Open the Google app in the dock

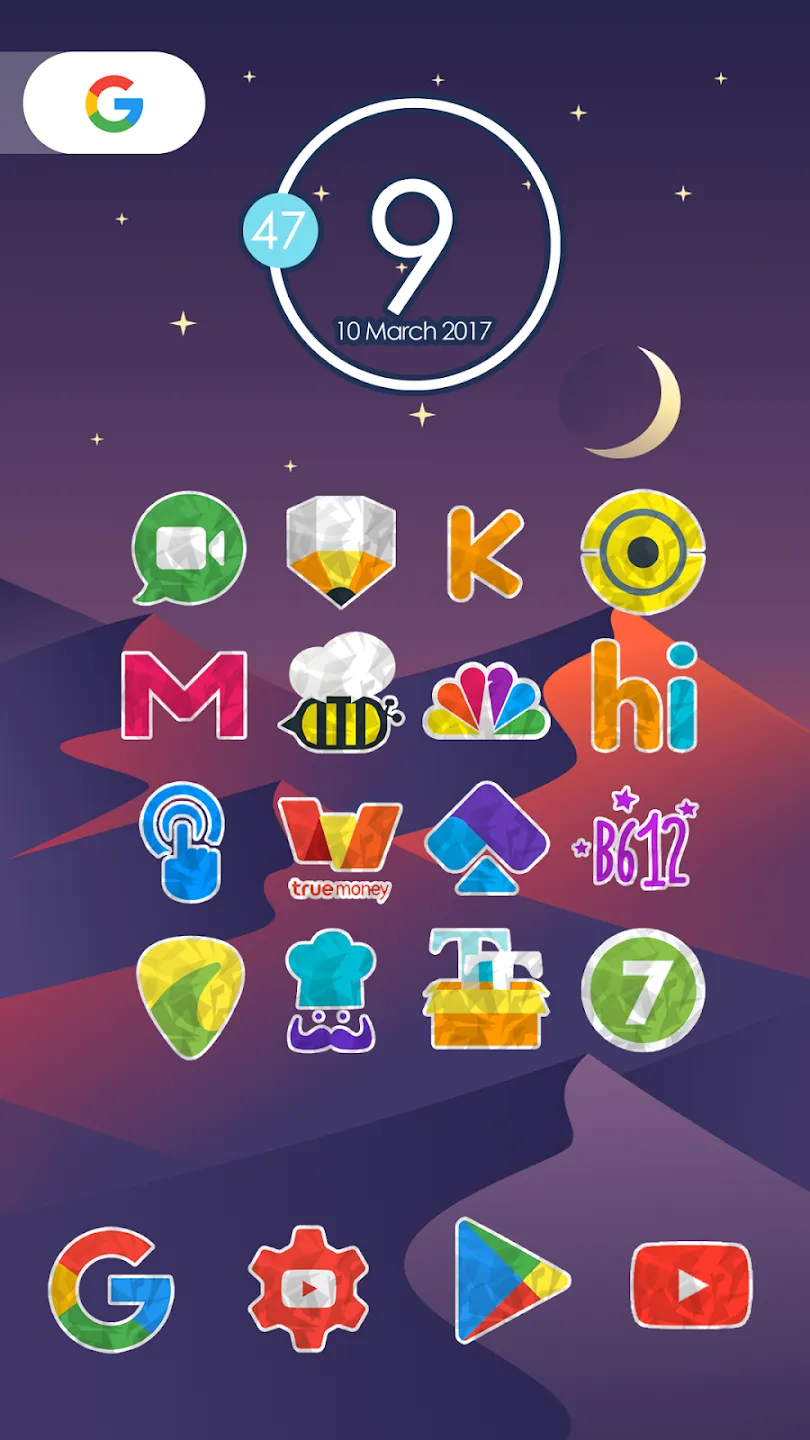pyautogui.click(x=111, y=1290)
